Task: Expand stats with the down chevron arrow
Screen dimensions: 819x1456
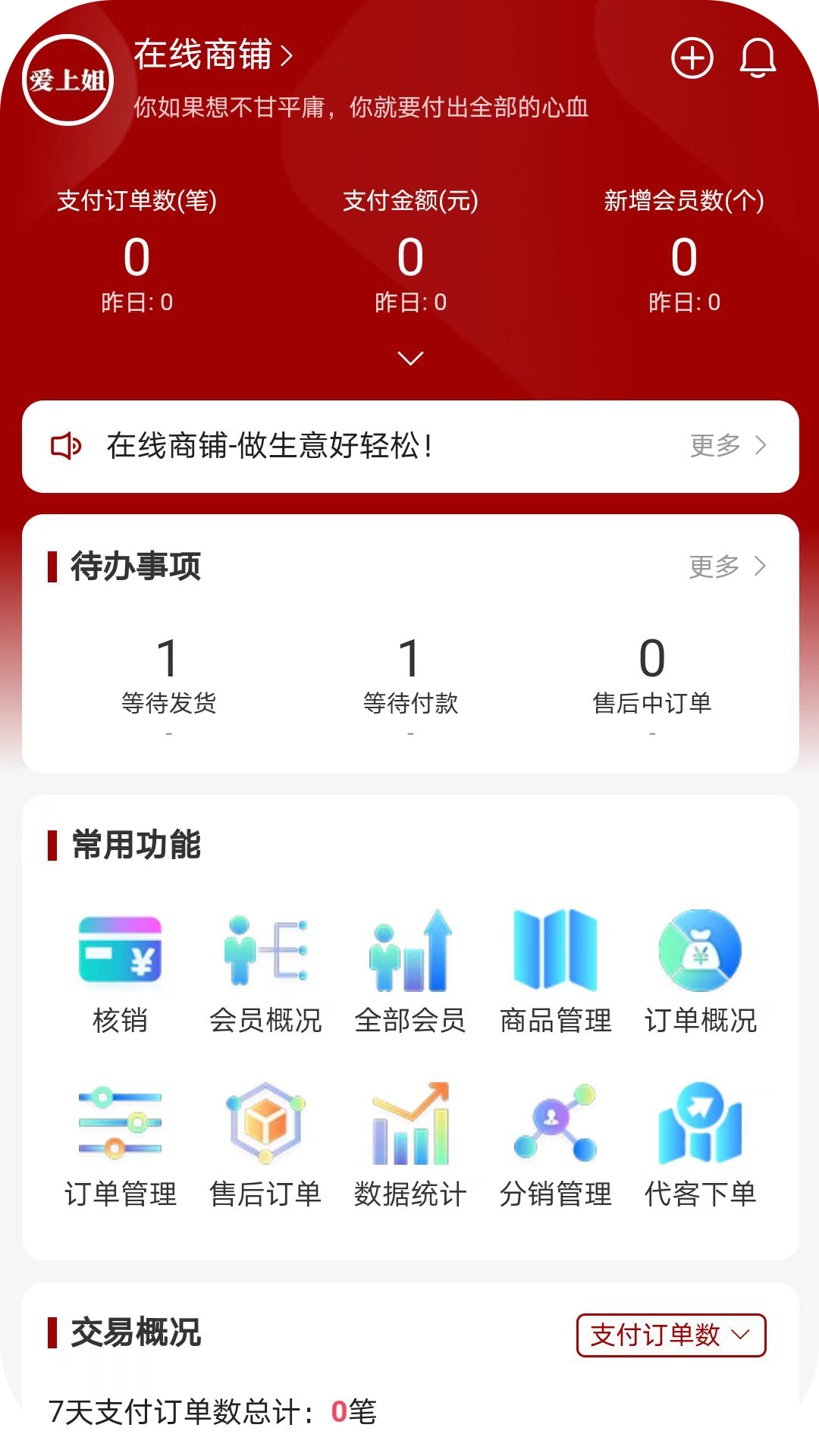Action: (x=409, y=358)
